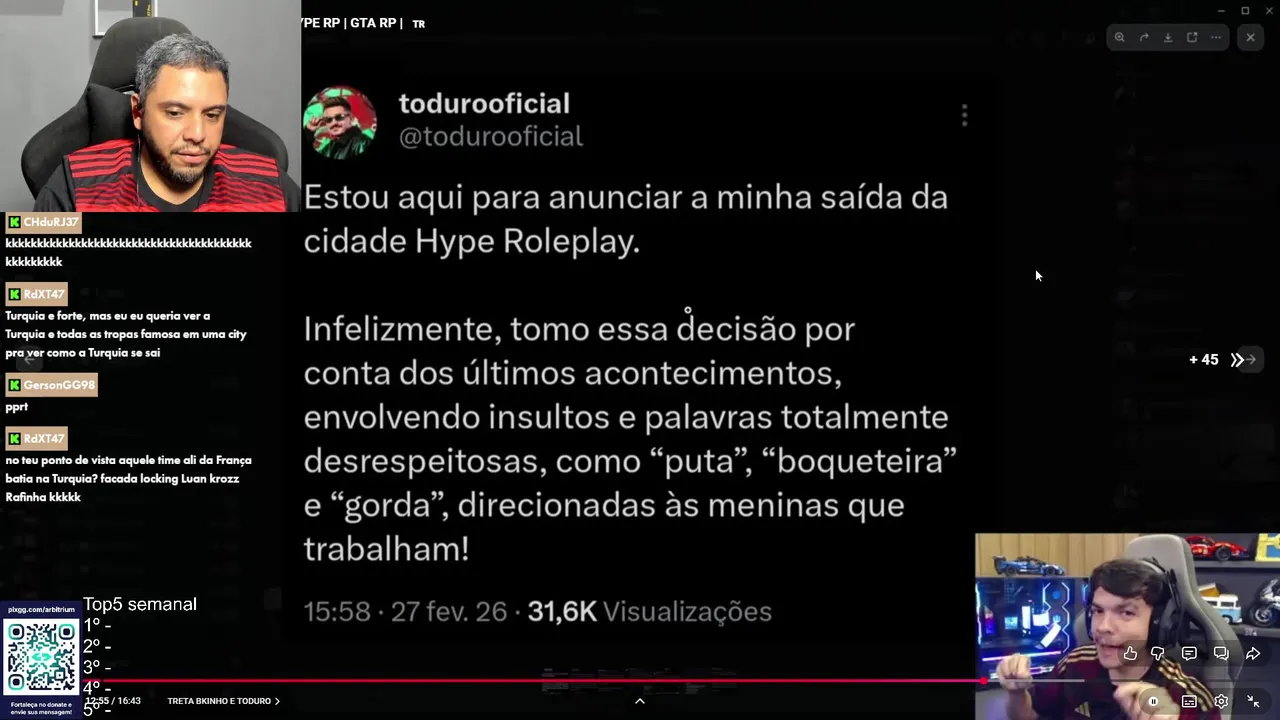1280x720 pixels.
Task: Open the video comments
Action: (1189, 654)
